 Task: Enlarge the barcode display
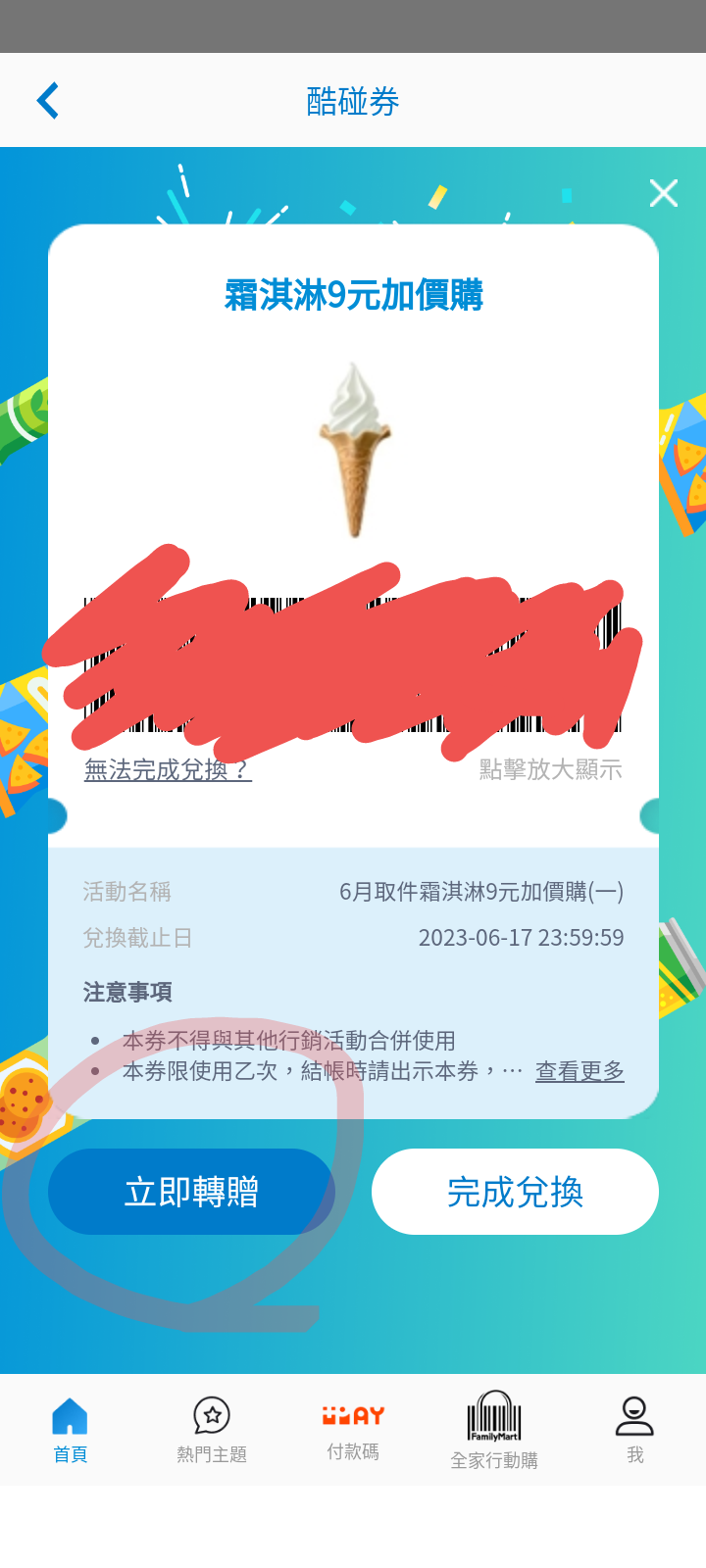tap(550, 770)
